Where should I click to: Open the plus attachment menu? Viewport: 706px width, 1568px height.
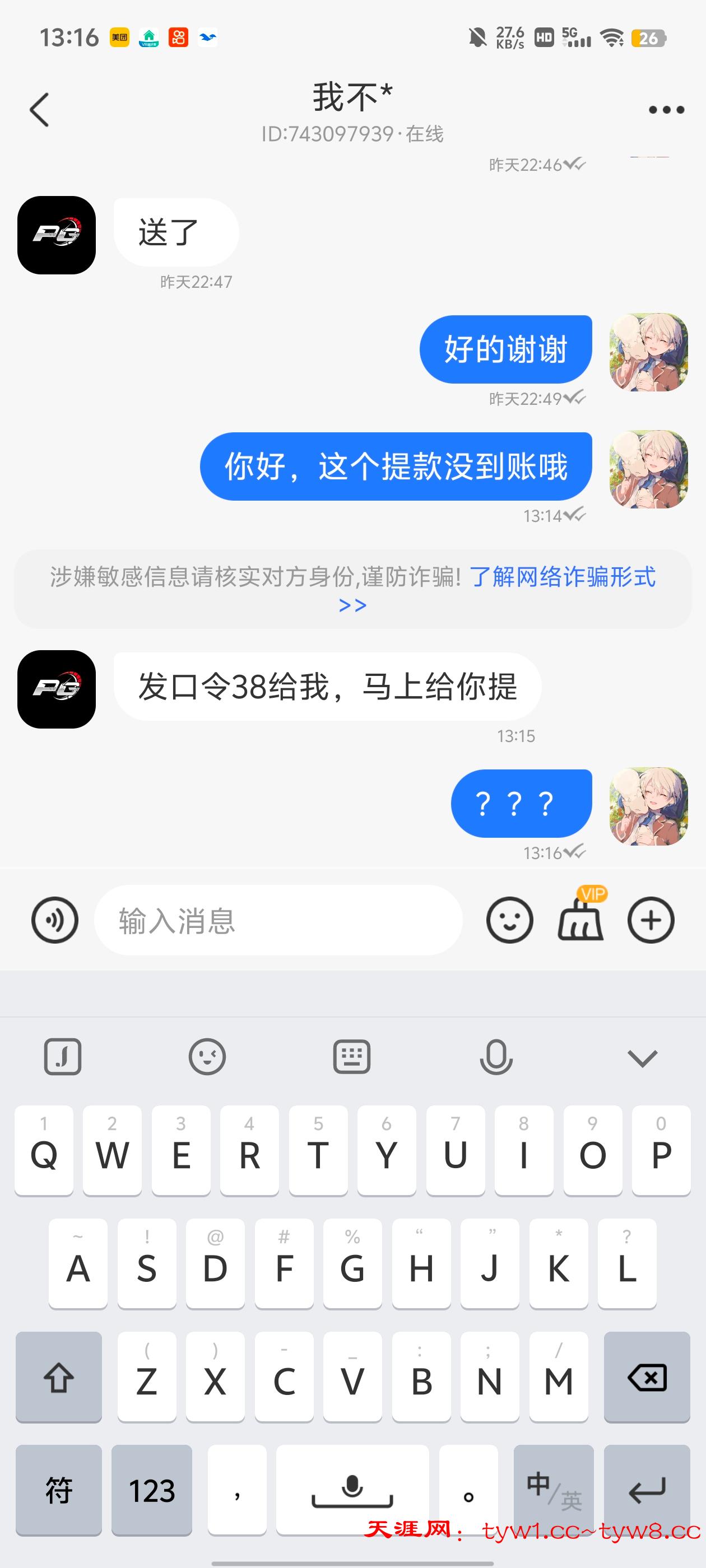[651, 920]
